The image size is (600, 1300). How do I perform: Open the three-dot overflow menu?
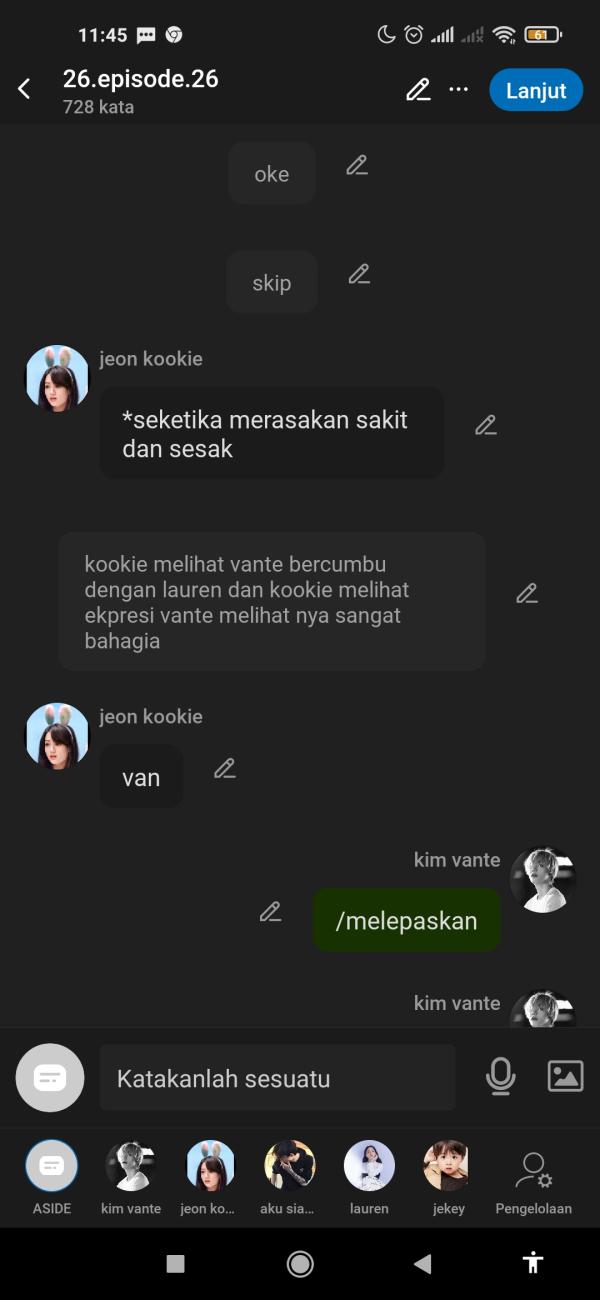coord(459,90)
